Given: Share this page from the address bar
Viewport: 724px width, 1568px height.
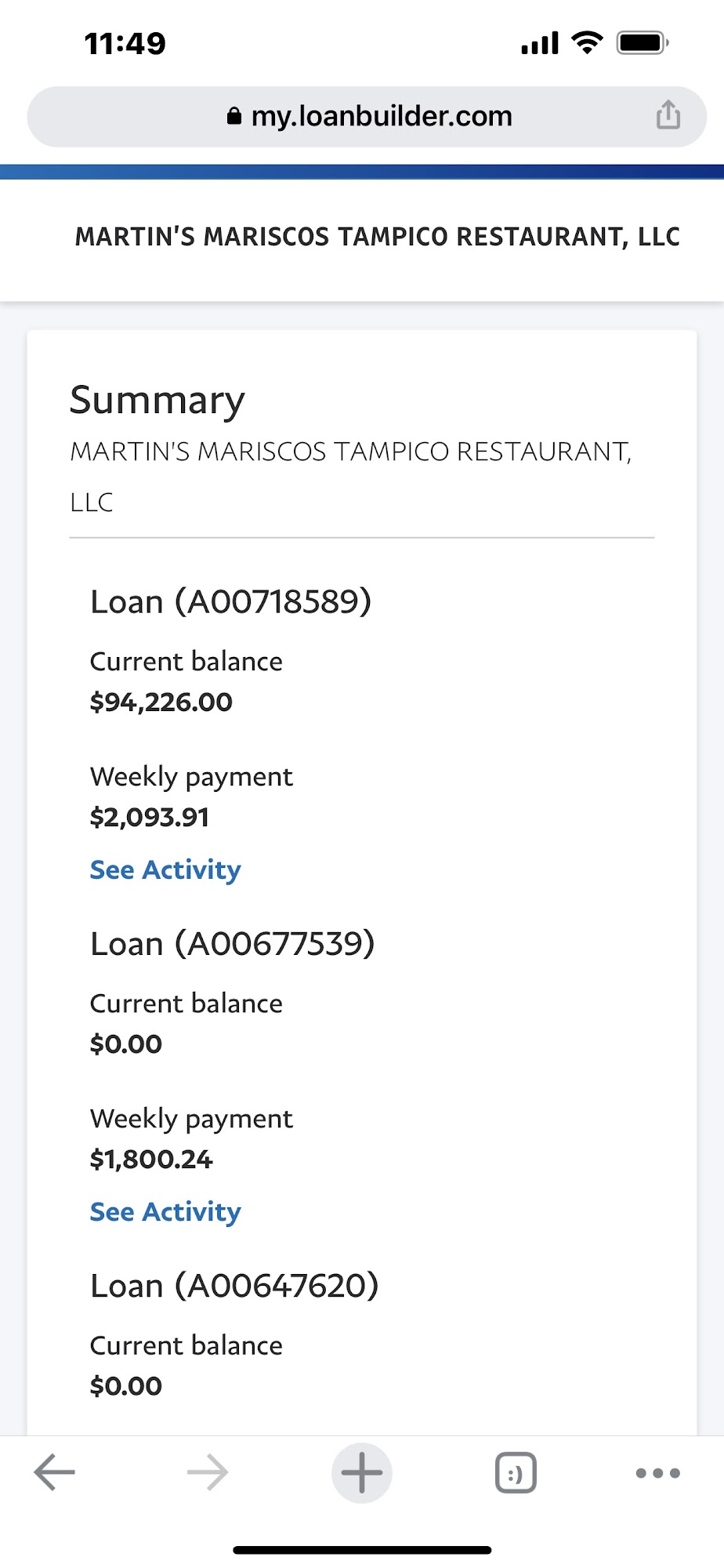Looking at the screenshot, I should [x=668, y=115].
